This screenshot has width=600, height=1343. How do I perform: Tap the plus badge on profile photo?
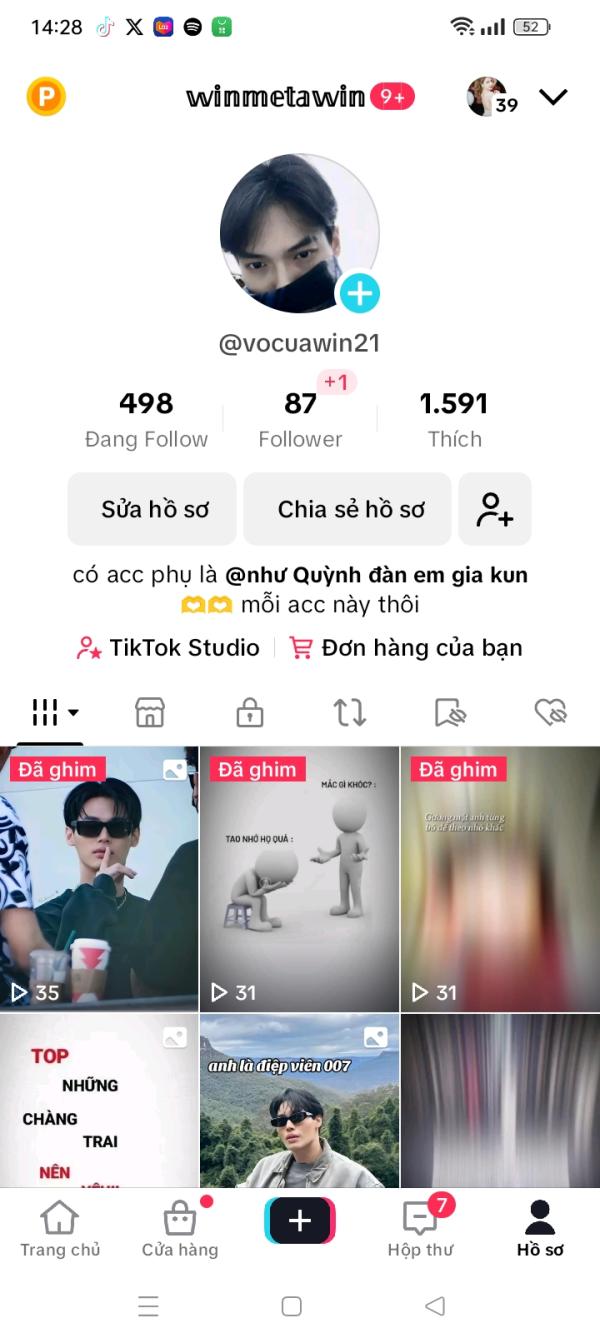(360, 294)
